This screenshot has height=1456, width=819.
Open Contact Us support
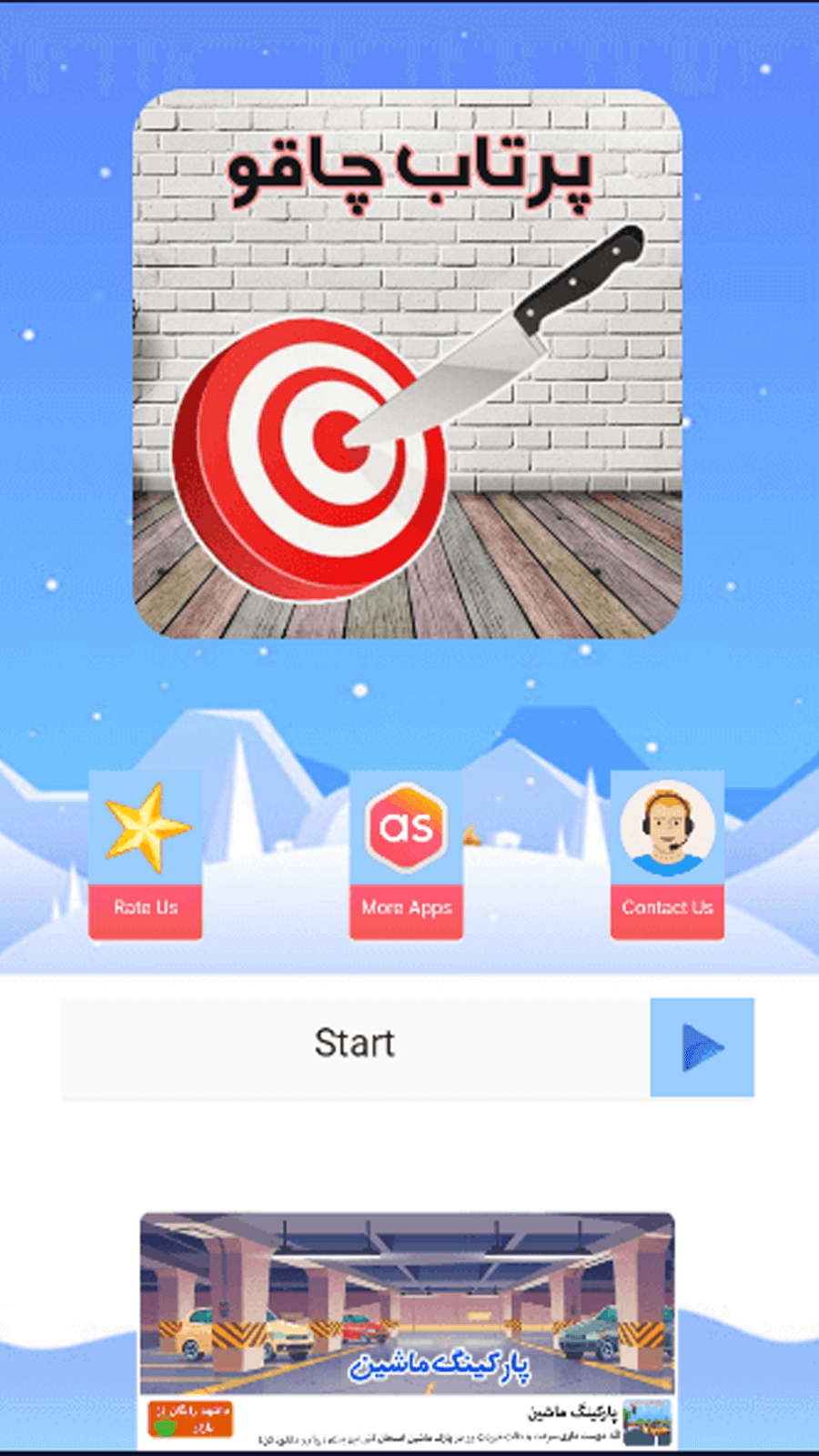pos(667,855)
